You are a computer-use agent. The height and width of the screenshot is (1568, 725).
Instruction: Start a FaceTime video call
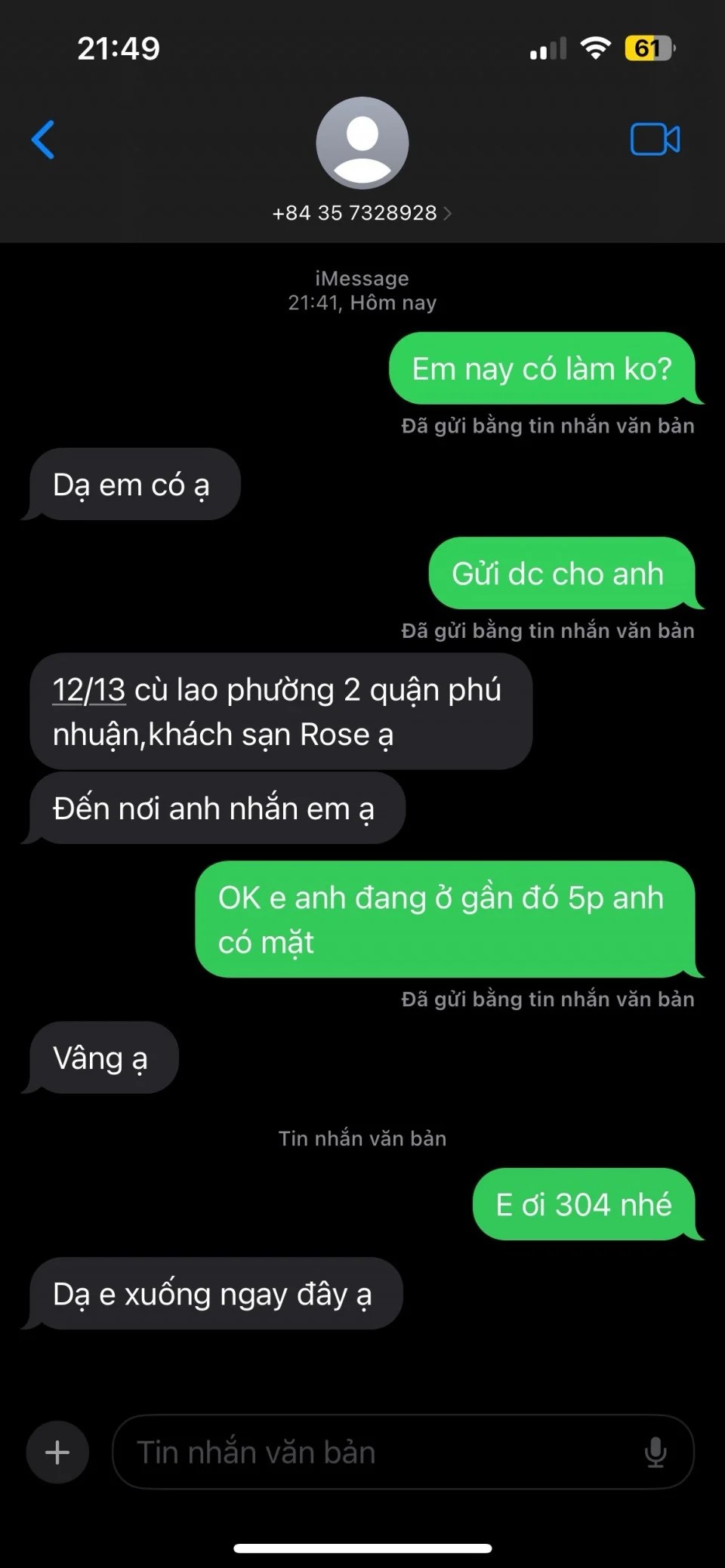tap(655, 140)
